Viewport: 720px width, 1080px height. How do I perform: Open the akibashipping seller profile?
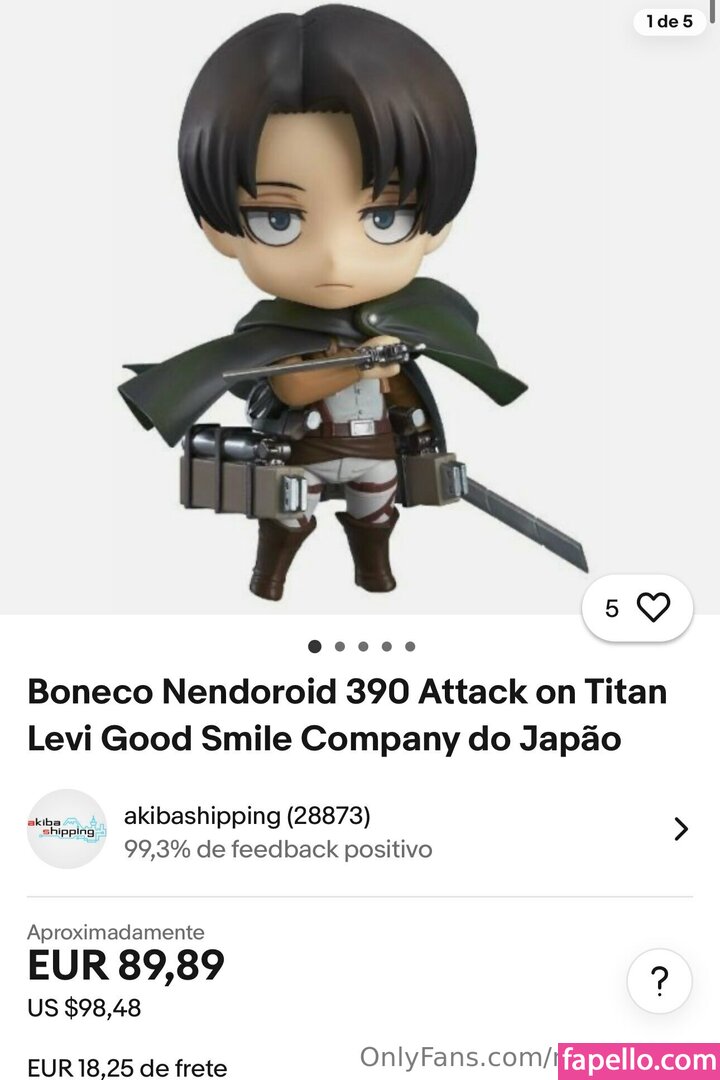[x=360, y=830]
